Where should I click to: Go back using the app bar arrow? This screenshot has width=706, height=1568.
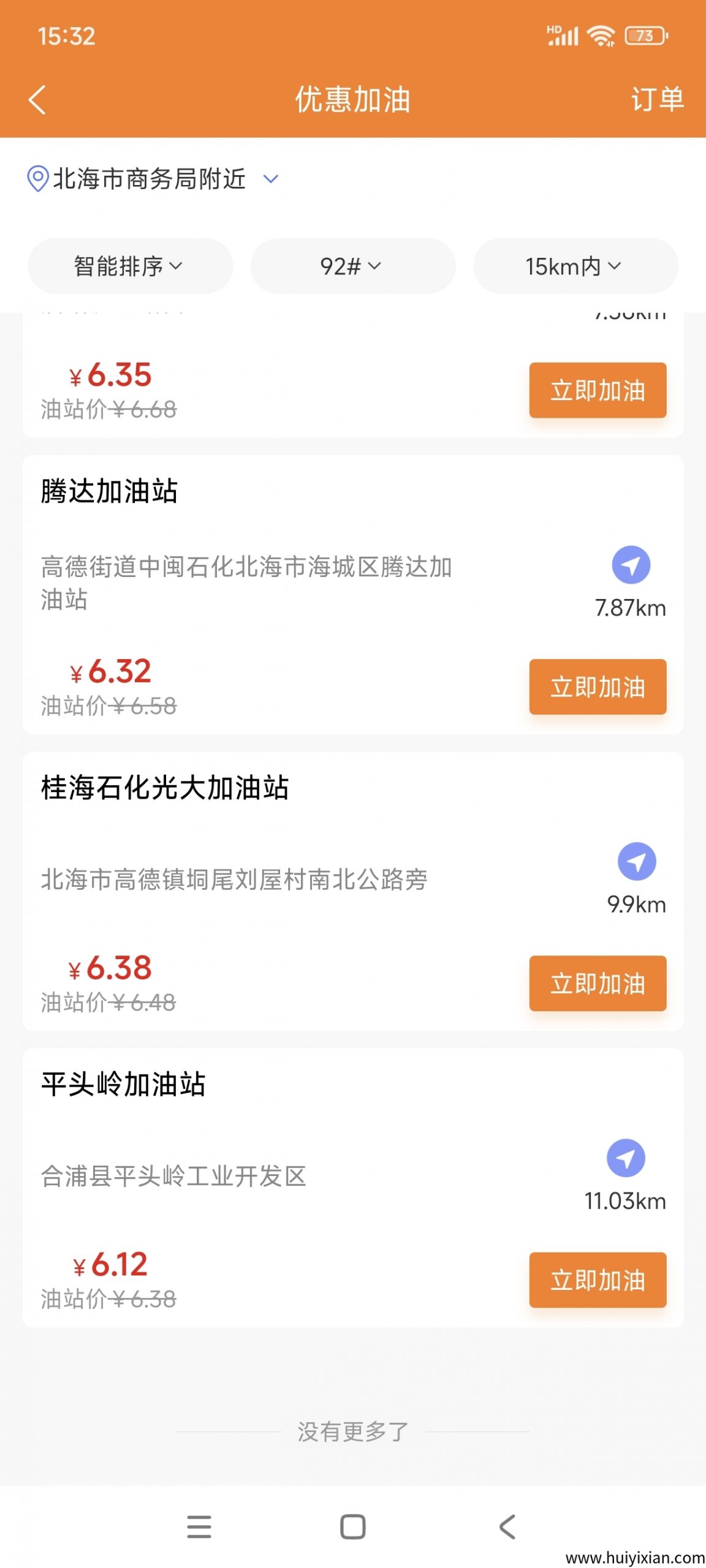pyautogui.click(x=37, y=100)
